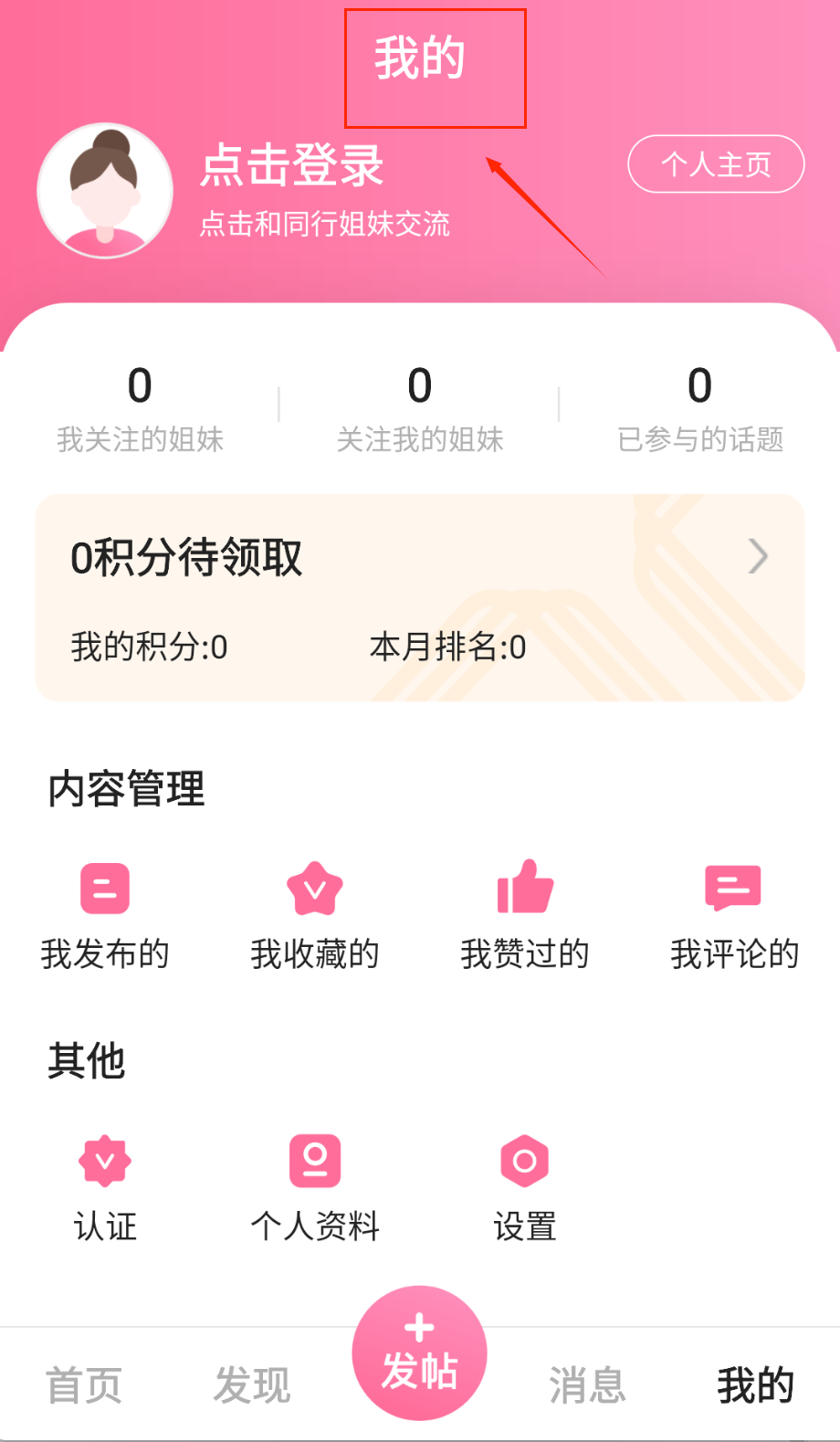Switch to the 消息 tab
This screenshot has height=1442, width=840.
587,1384
